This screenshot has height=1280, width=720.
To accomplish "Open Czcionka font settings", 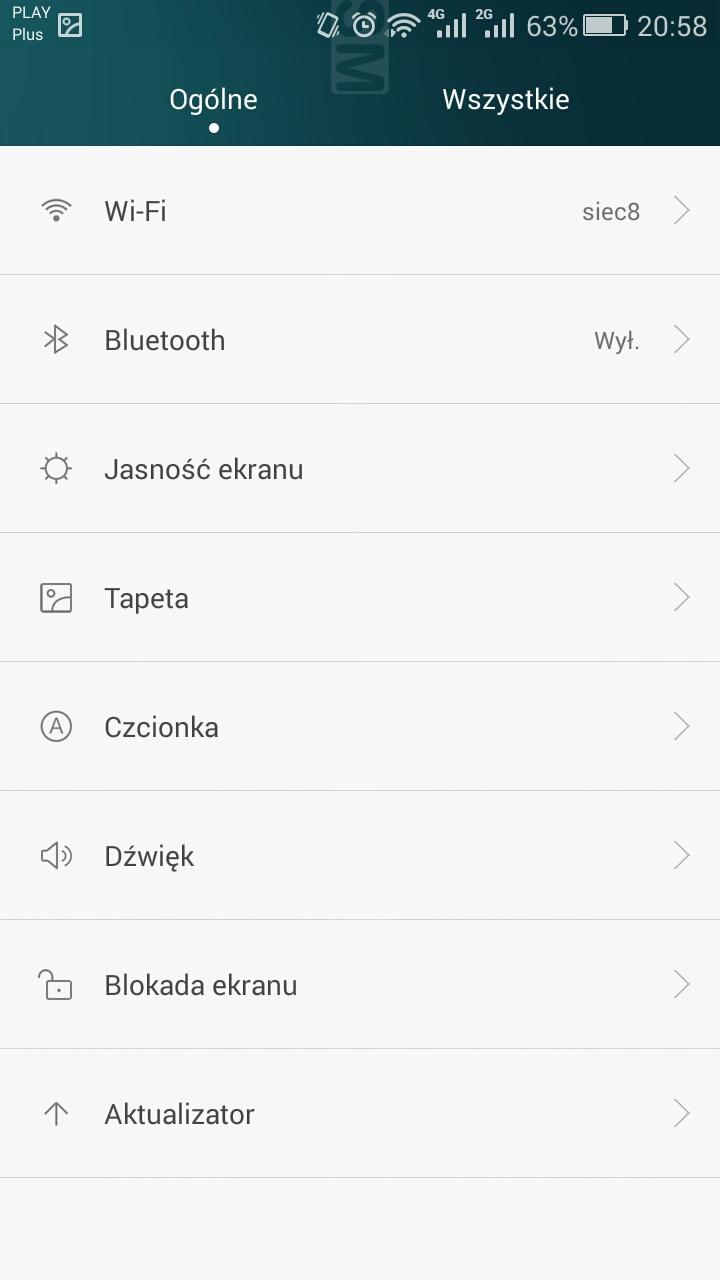I will click(360, 727).
